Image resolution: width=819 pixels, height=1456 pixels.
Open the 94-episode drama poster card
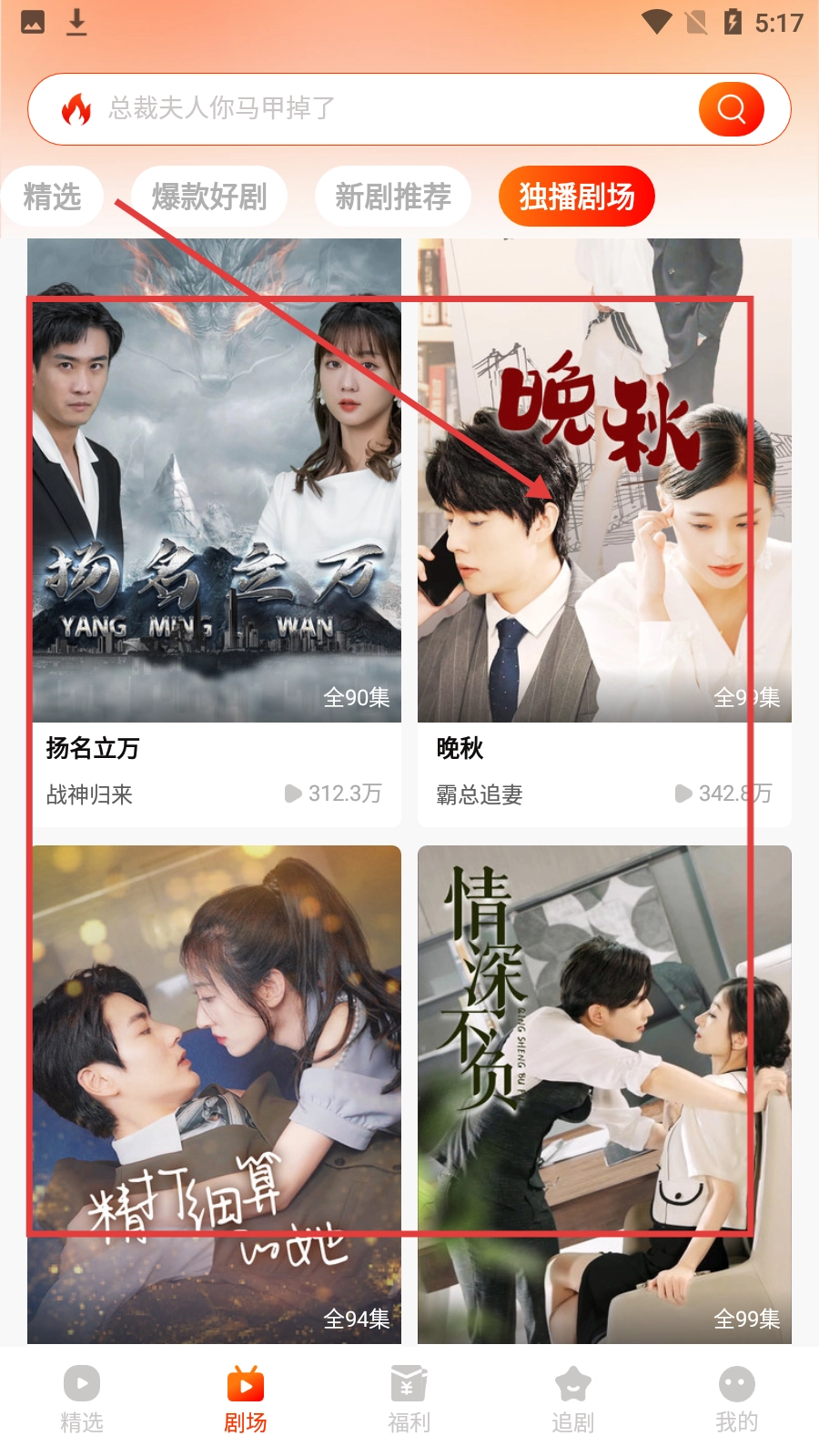214,1092
